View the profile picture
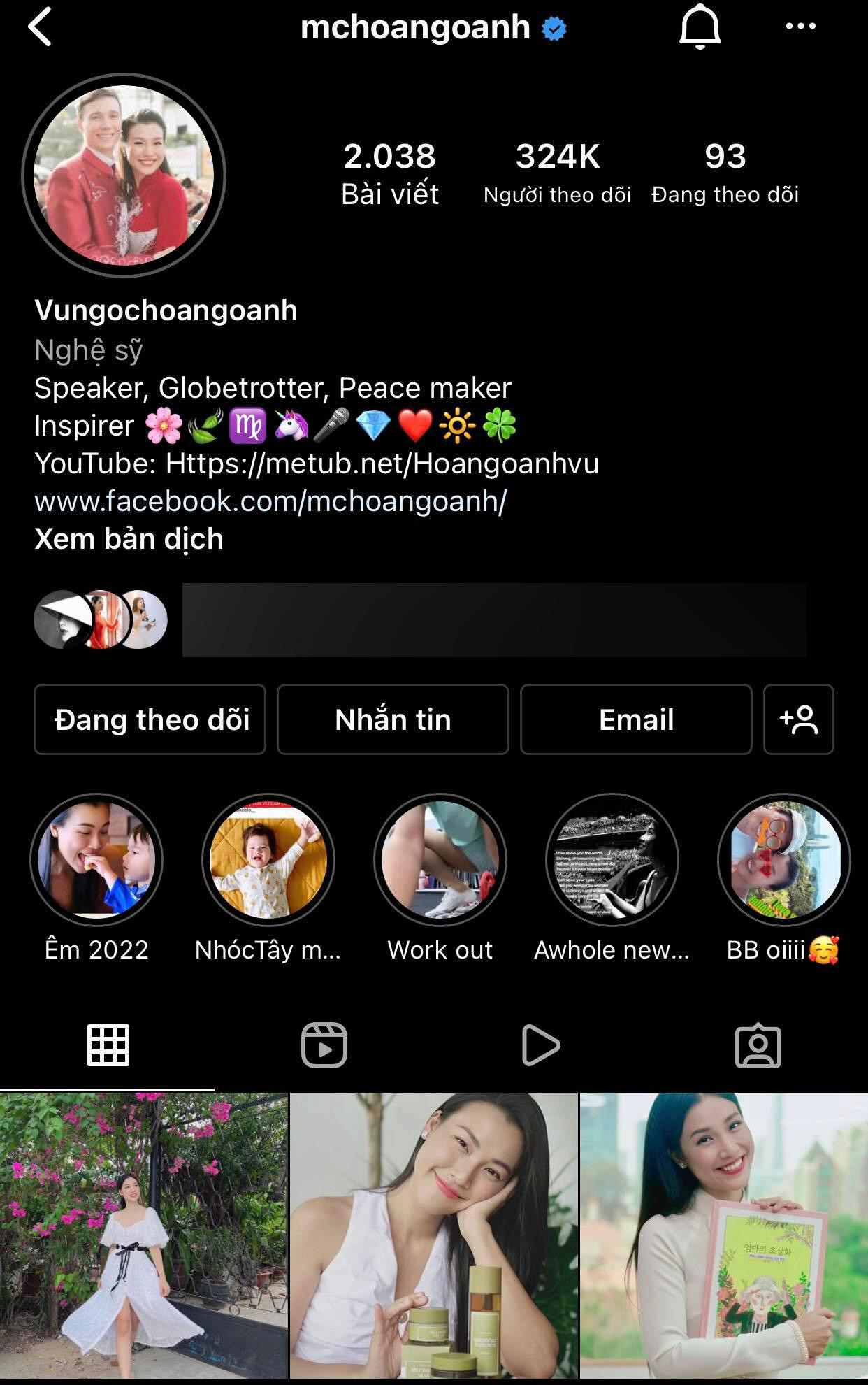Image resolution: width=868 pixels, height=1385 pixels. pos(124,175)
